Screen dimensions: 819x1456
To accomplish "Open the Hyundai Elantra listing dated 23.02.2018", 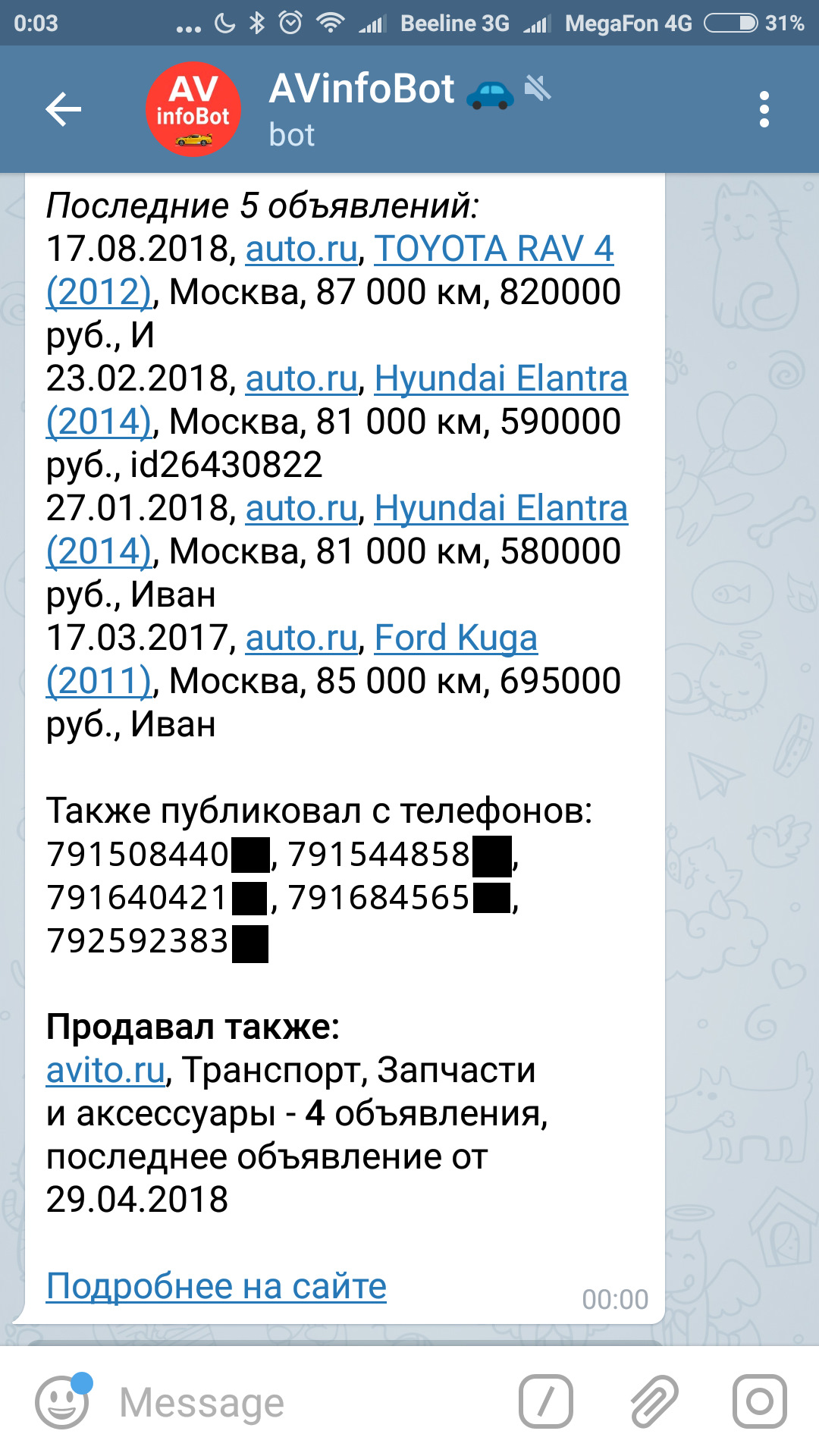I will click(500, 379).
